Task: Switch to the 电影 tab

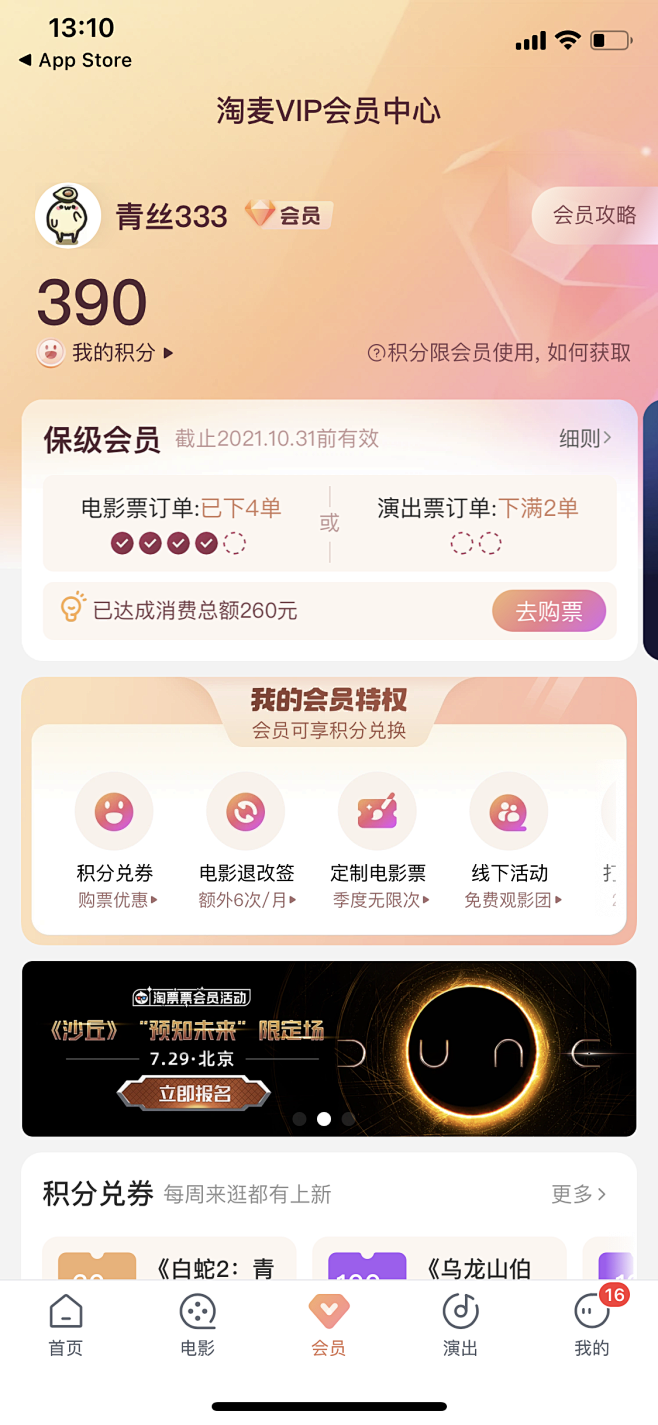Action: tap(197, 1324)
